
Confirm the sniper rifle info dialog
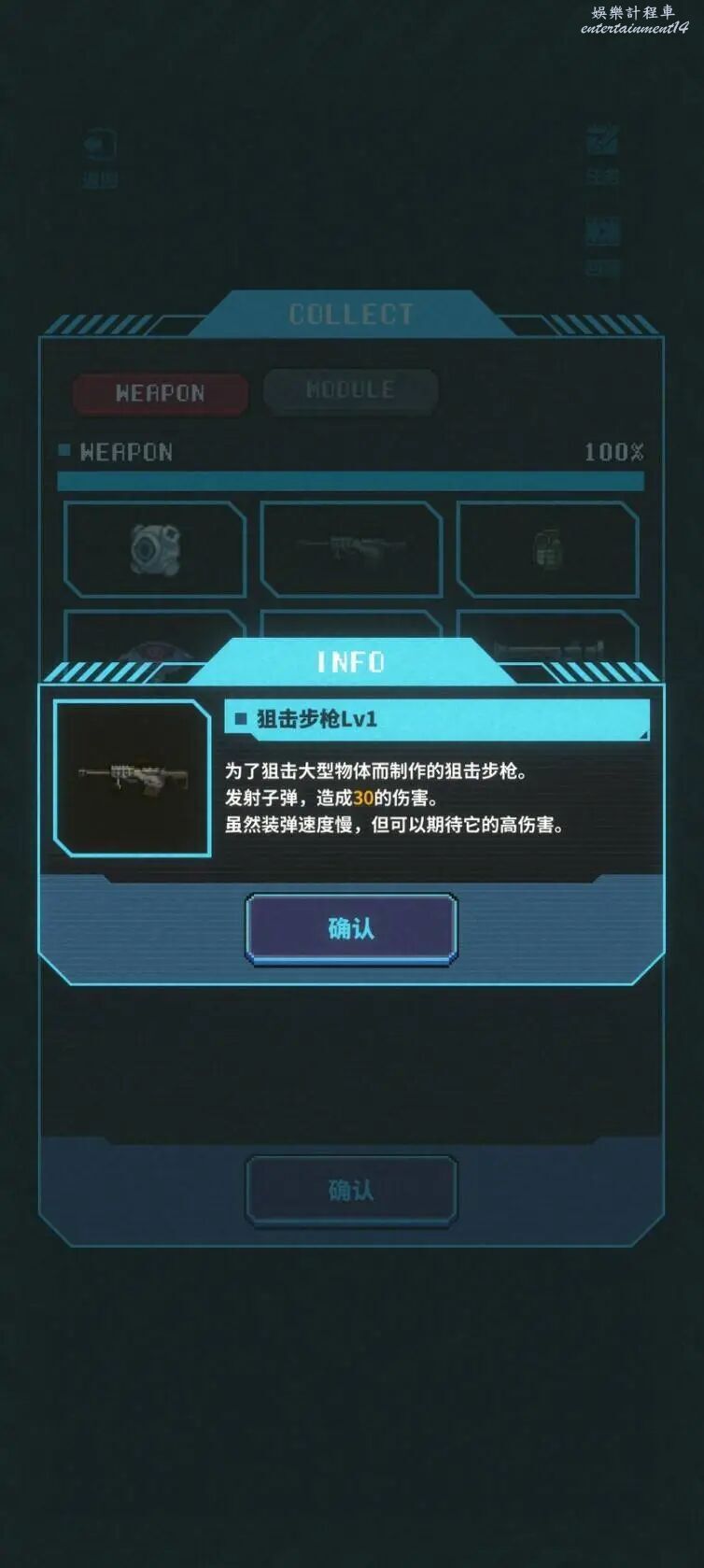coord(351,928)
